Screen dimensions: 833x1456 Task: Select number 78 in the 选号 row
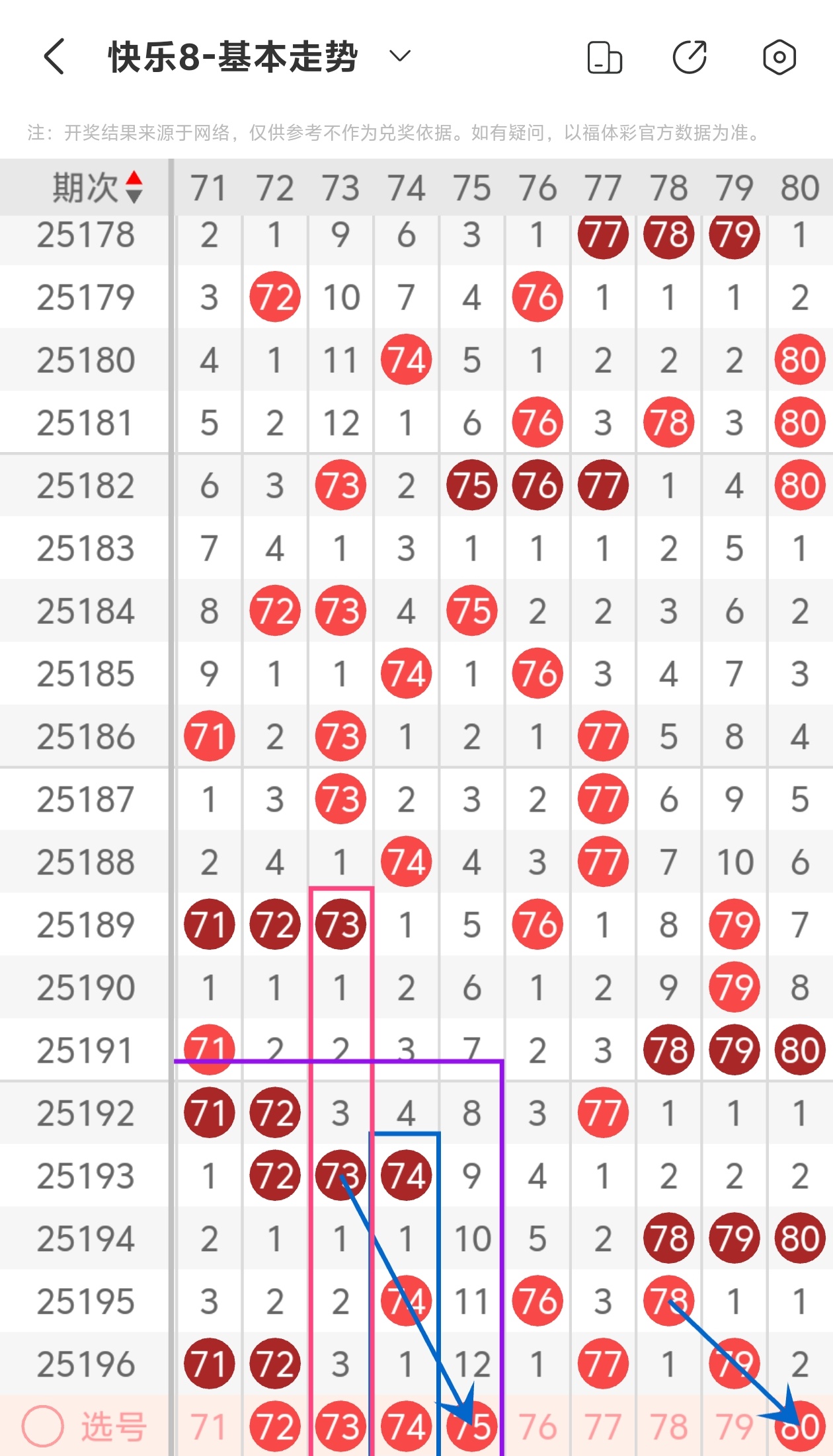[668, 1426]
